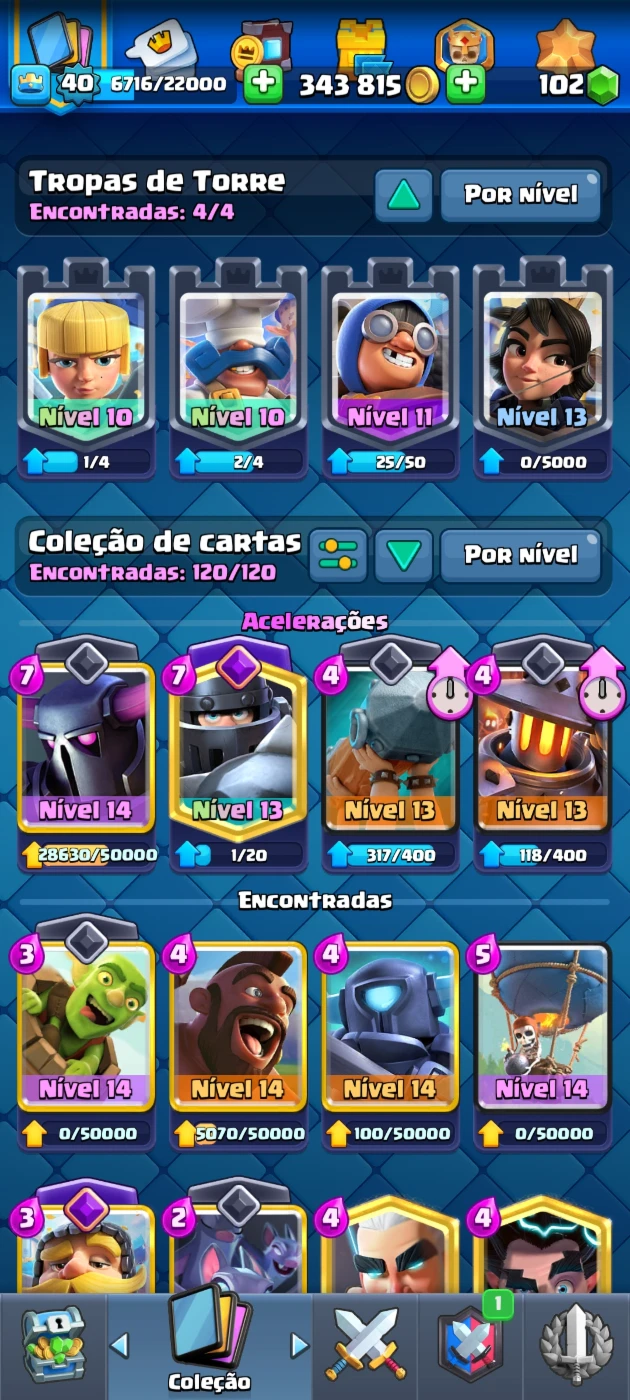Open the Nível 11 tower troop card
Screen dimensions: 630x1400
(390, 370)
